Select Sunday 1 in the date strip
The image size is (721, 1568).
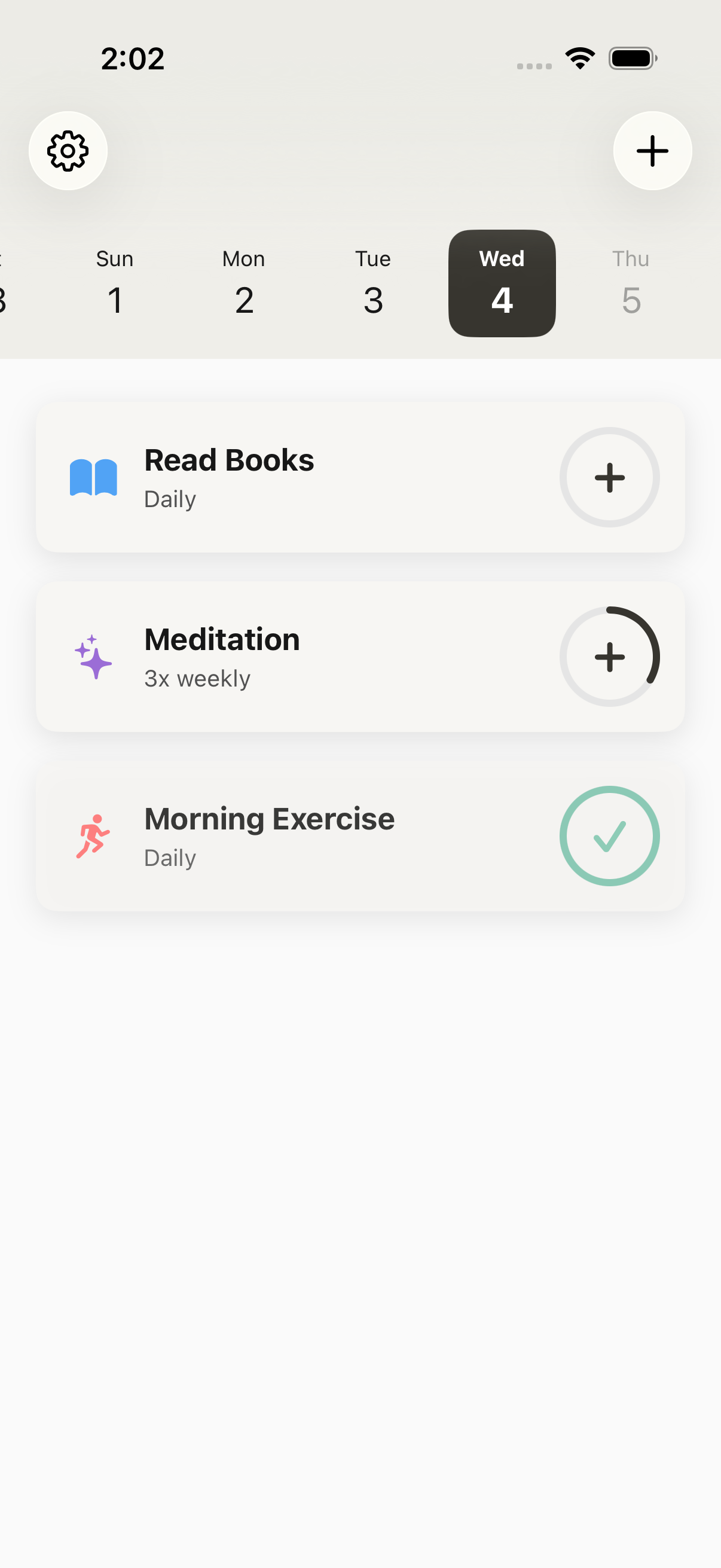[115, 283]
